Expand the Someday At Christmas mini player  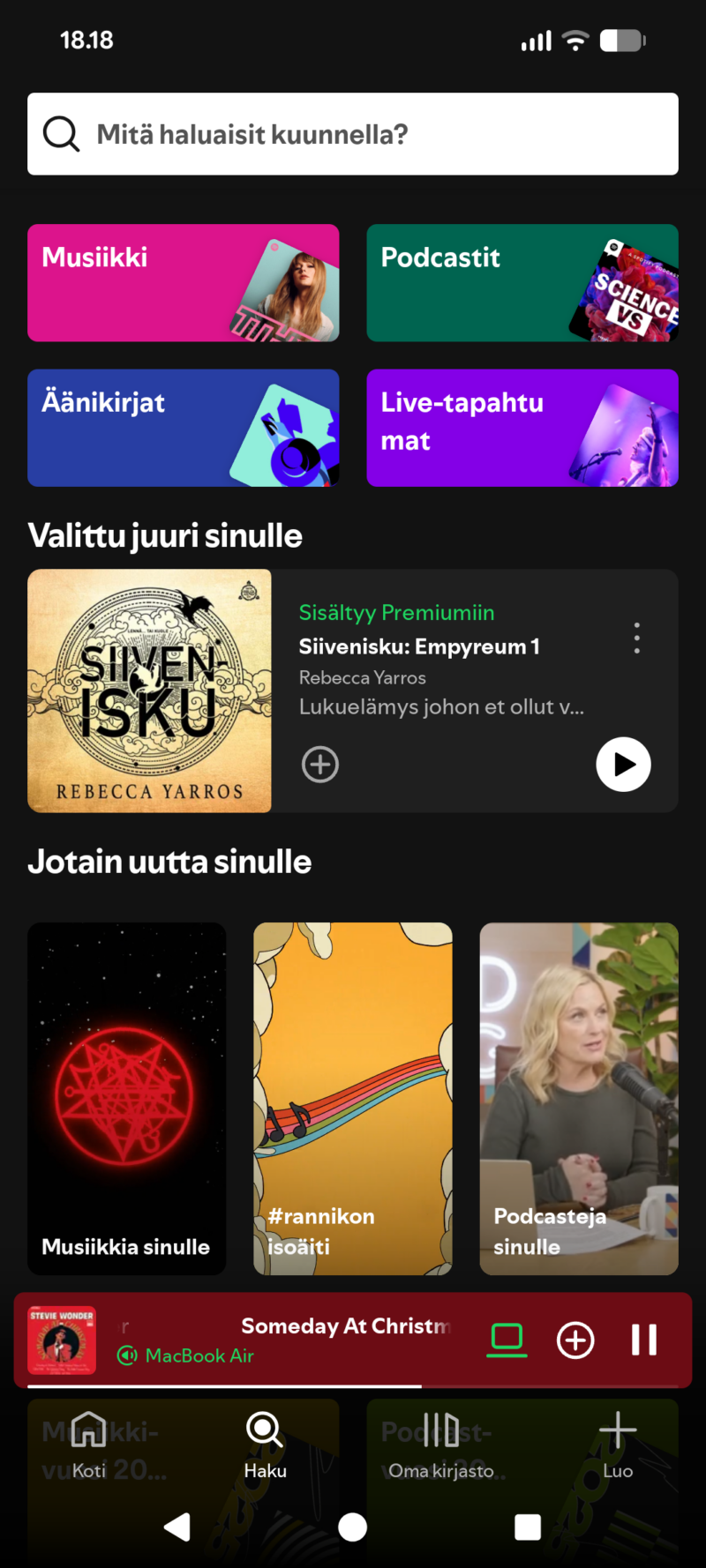(291, 1340)
